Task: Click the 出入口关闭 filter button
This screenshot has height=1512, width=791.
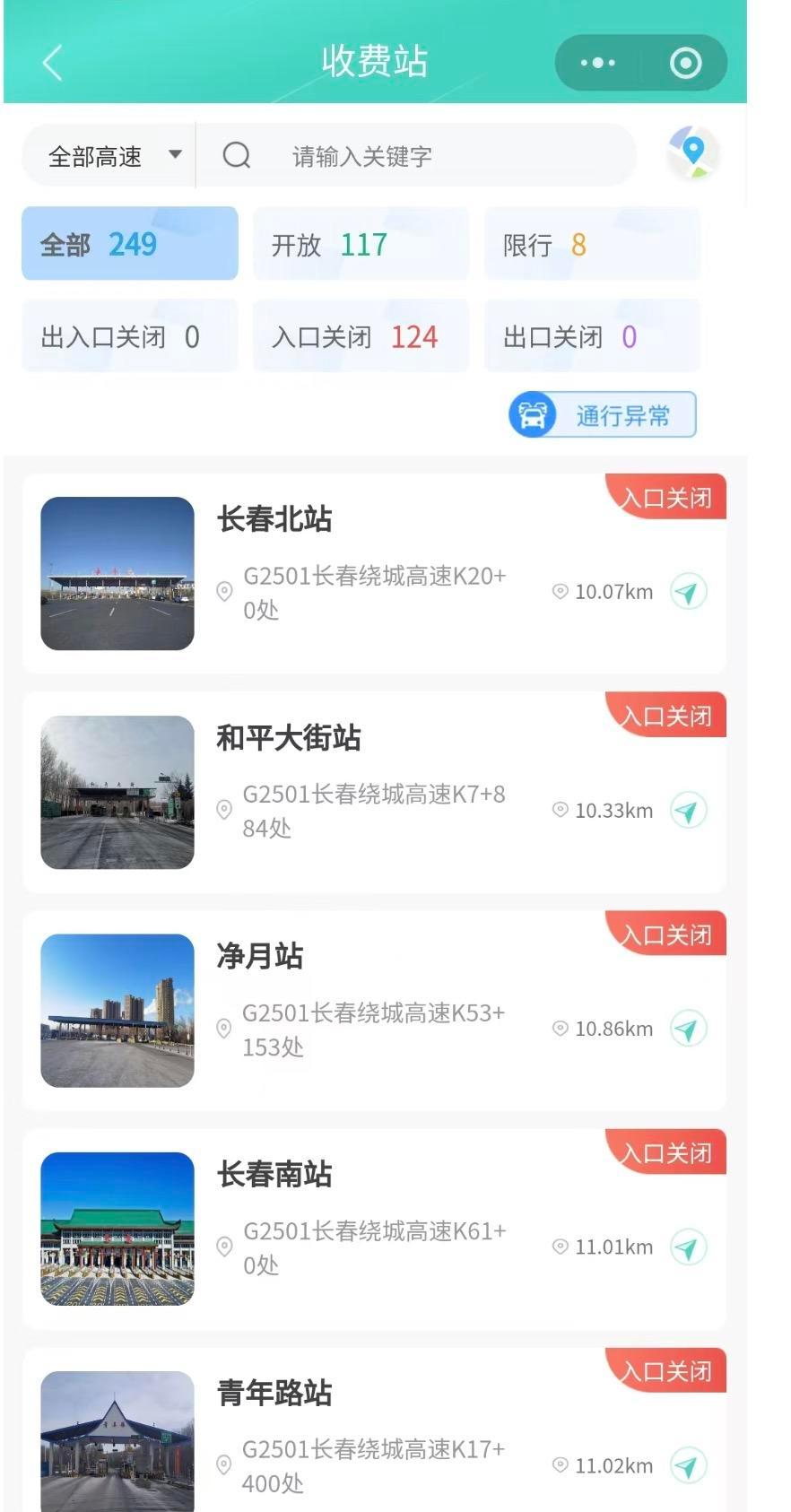Action: (x=129, y=336)
